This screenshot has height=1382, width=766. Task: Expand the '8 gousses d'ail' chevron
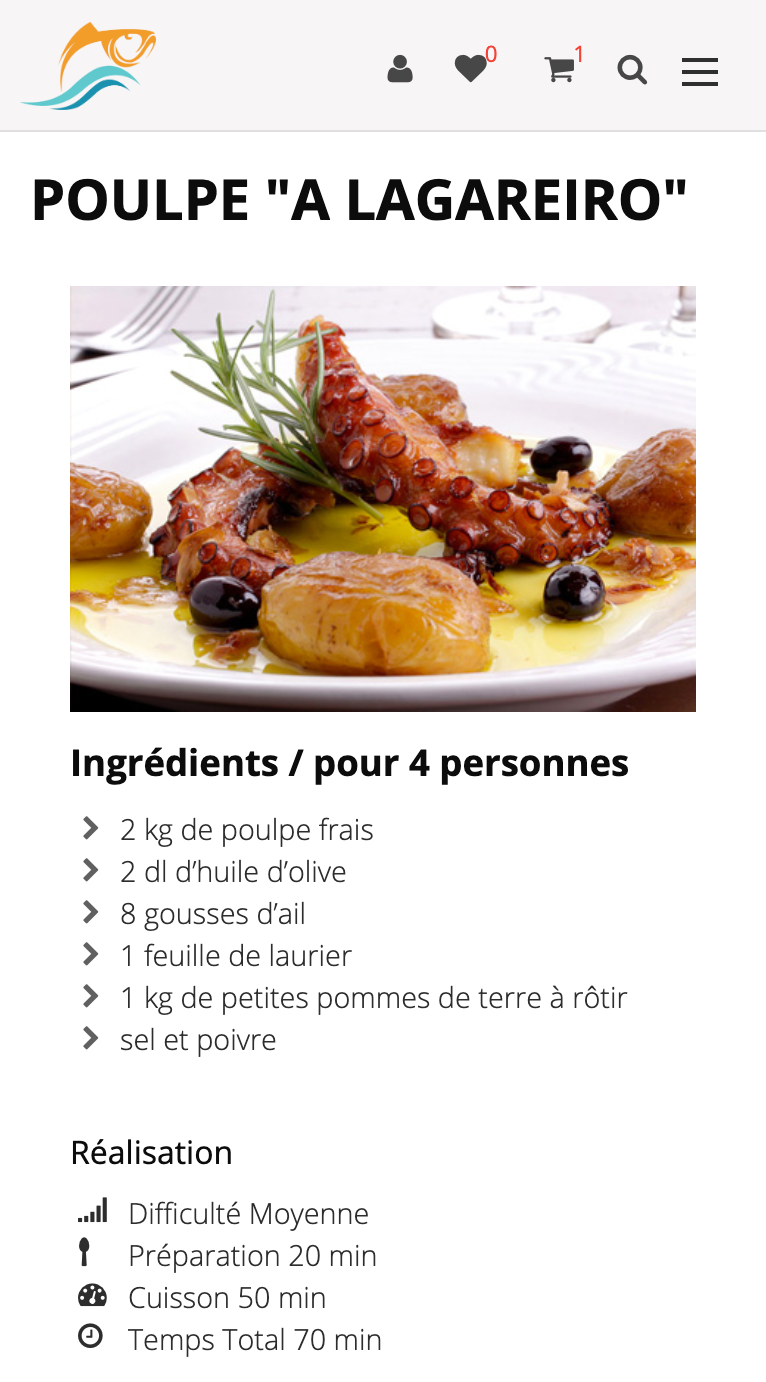pyautogui.click(x=89, y=911)
